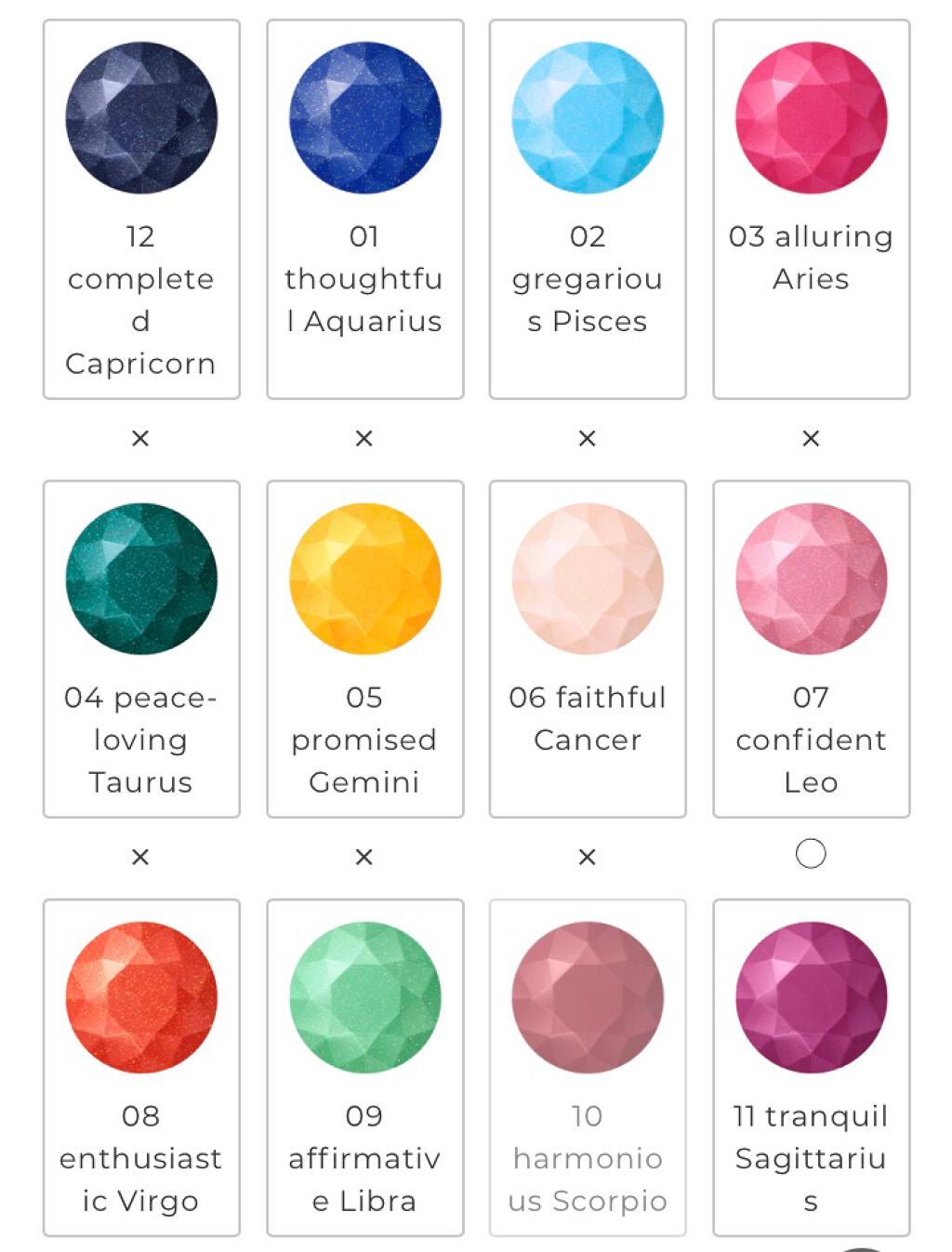Select the 09 affirmative Libra color

[x=364, y=1067]
